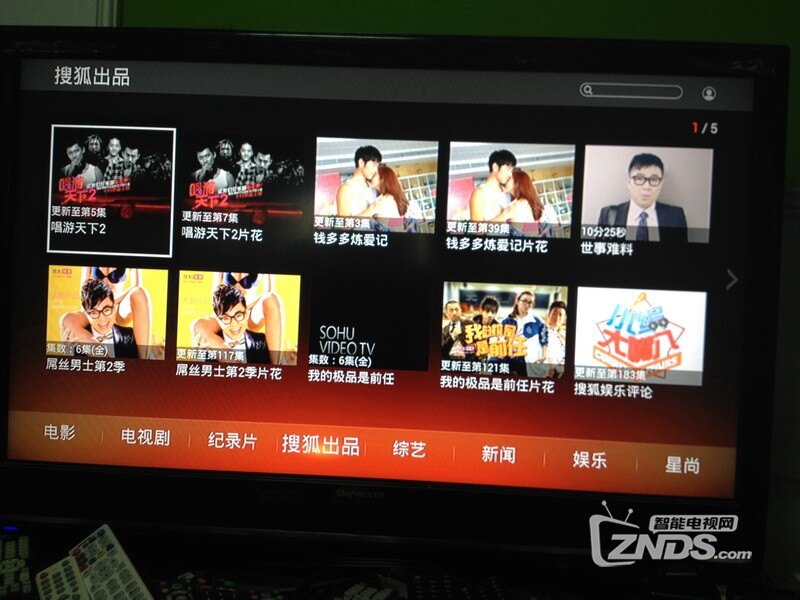Select the 新闻 tab
This screenshot has height=600, width=800.
[498, 454]
